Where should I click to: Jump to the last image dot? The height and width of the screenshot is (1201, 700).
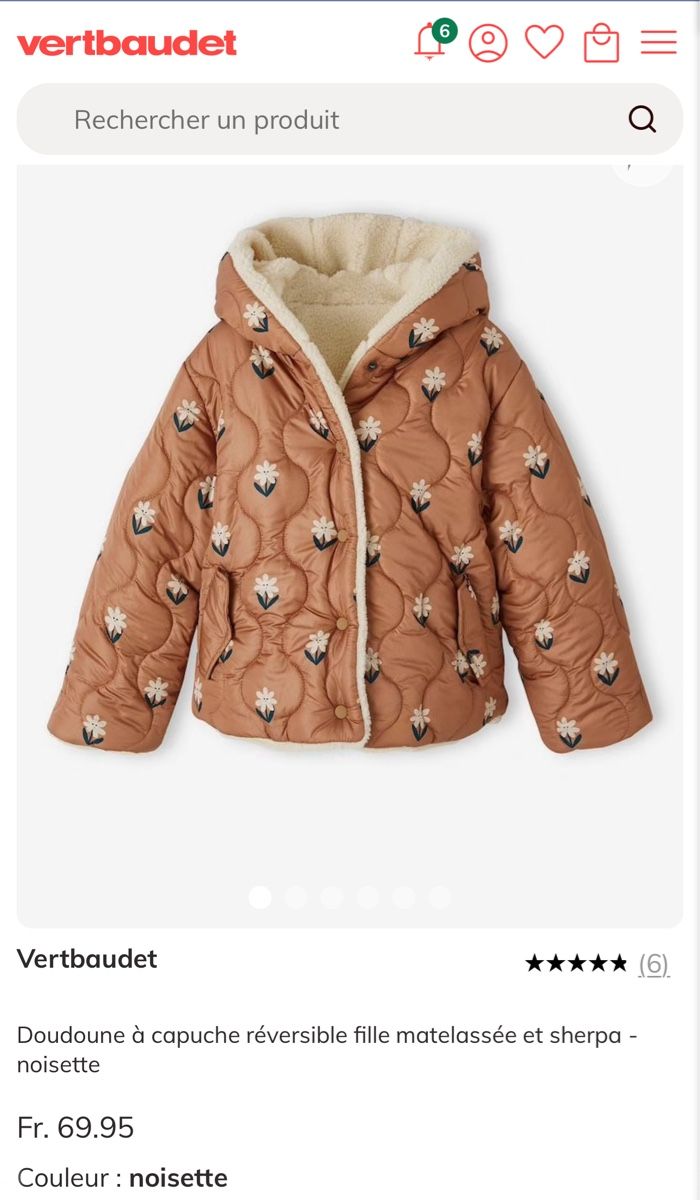(440, 897)
